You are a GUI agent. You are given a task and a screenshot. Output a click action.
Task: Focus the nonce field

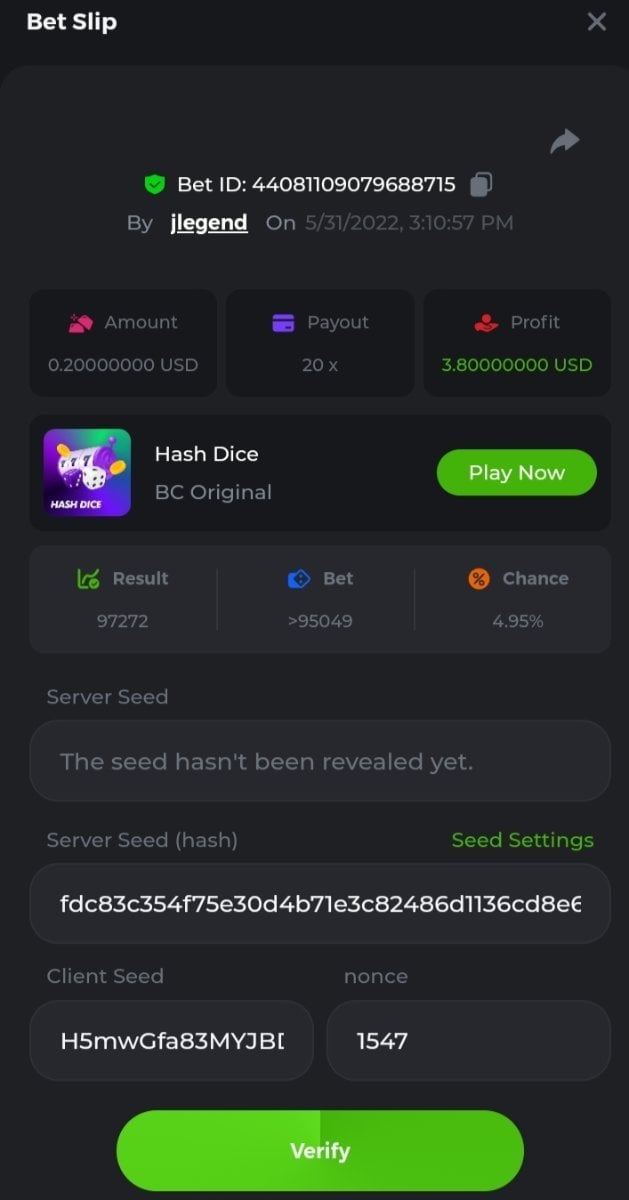tap(468, 1041)
